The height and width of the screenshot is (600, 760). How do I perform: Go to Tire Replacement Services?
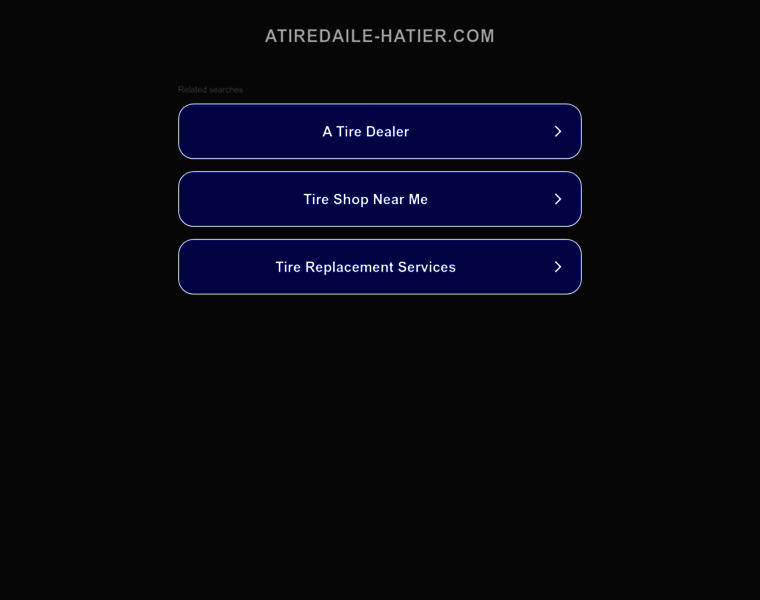tap(379, 267)
